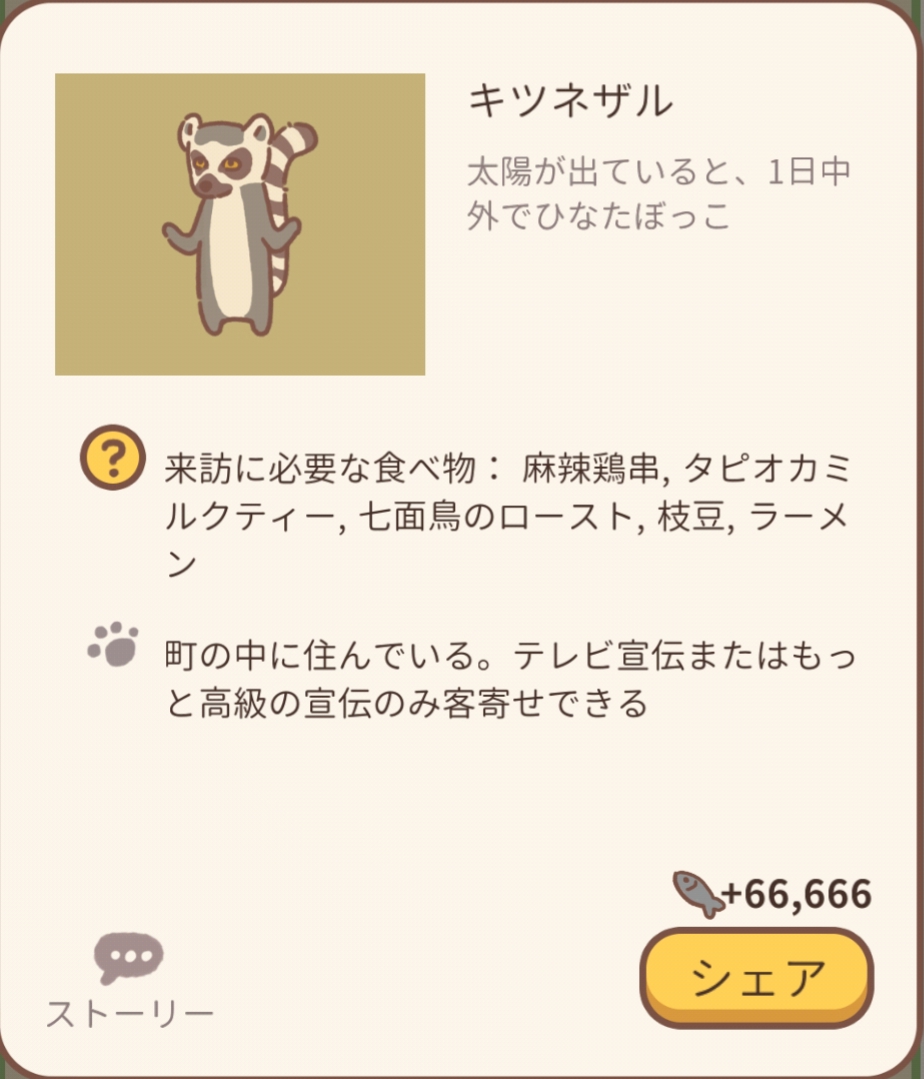This screenshot has width=924, height=1079.
Task: Tap the yellow シェア share button
Action: [756, 977]
